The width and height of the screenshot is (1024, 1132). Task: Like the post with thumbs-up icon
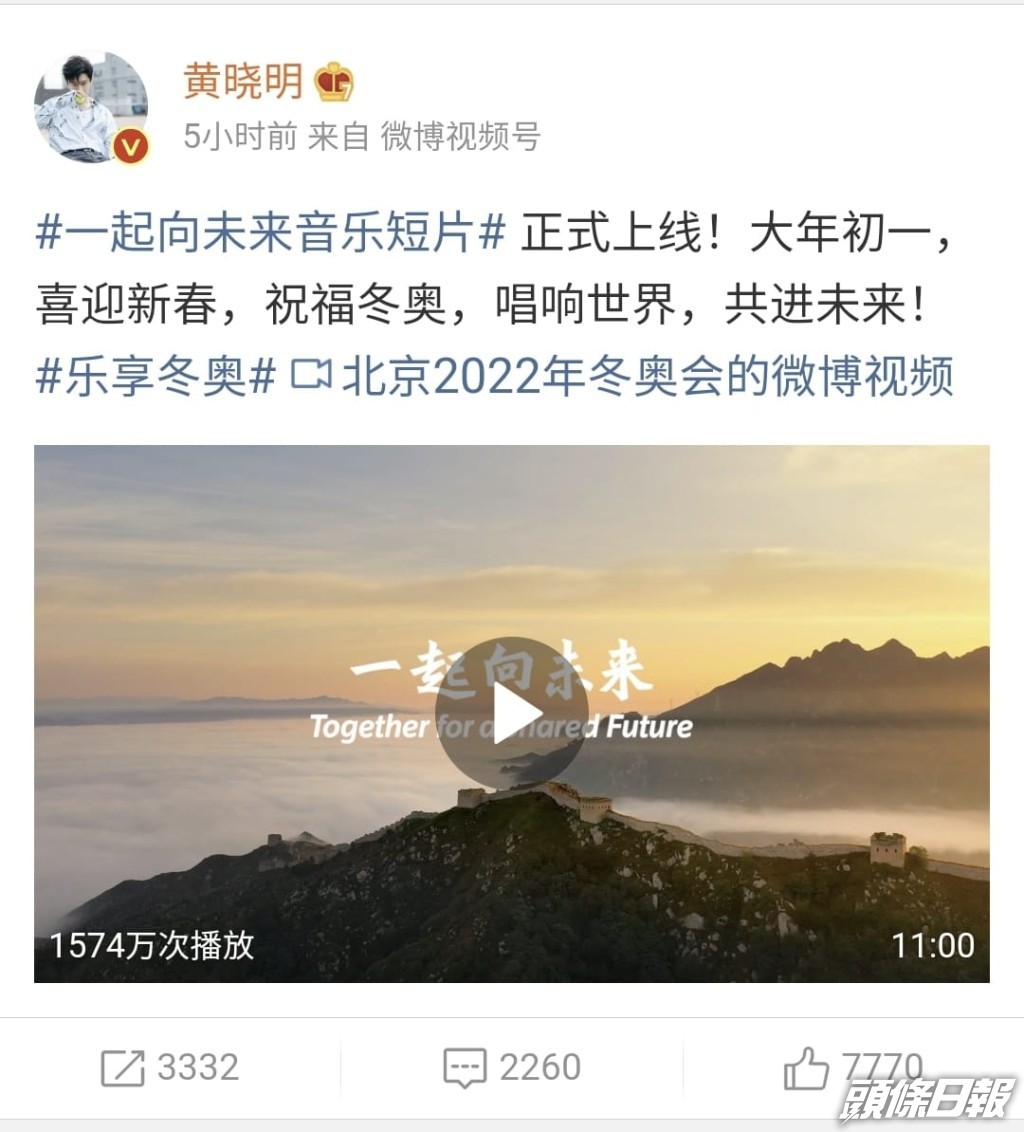pos(806,1068)
